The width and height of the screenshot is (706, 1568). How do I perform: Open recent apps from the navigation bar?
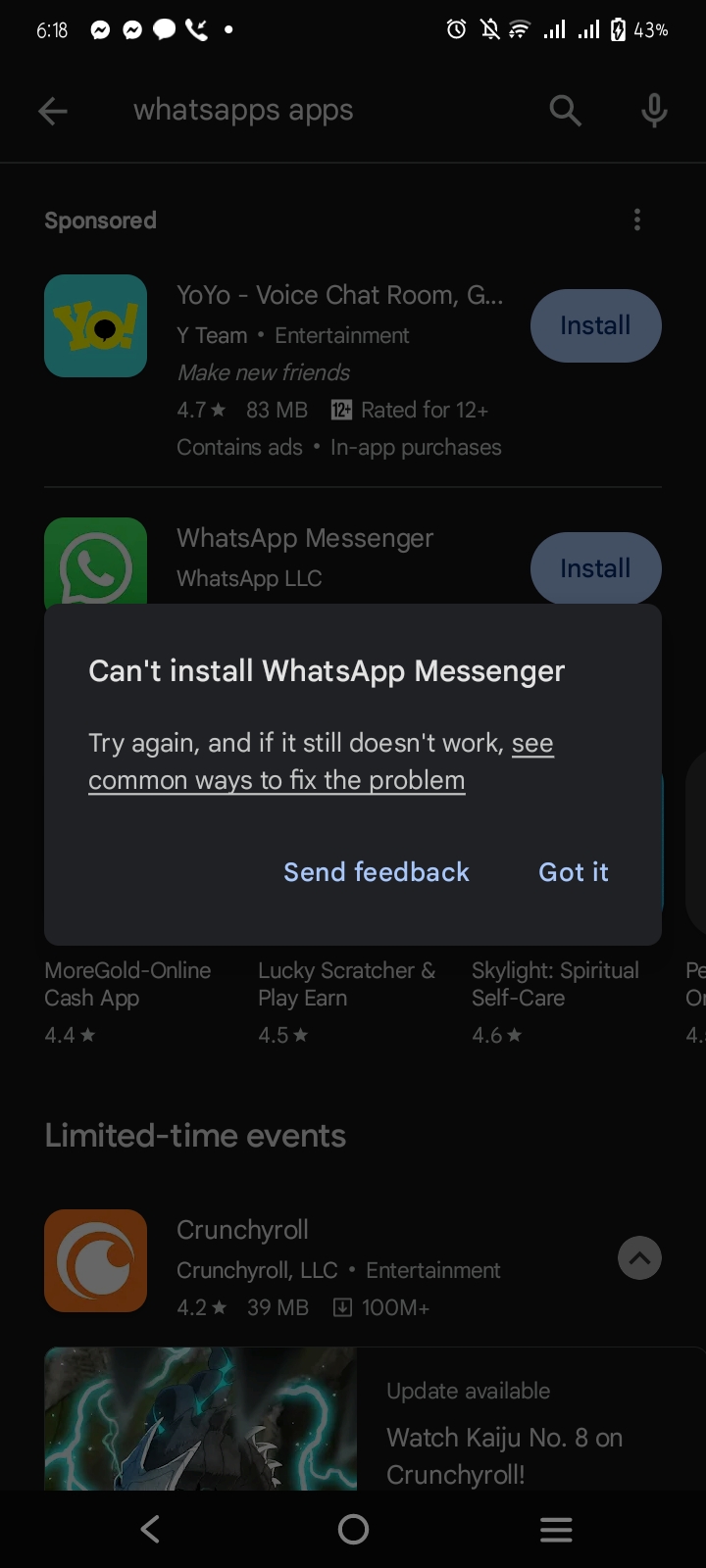556,1529
